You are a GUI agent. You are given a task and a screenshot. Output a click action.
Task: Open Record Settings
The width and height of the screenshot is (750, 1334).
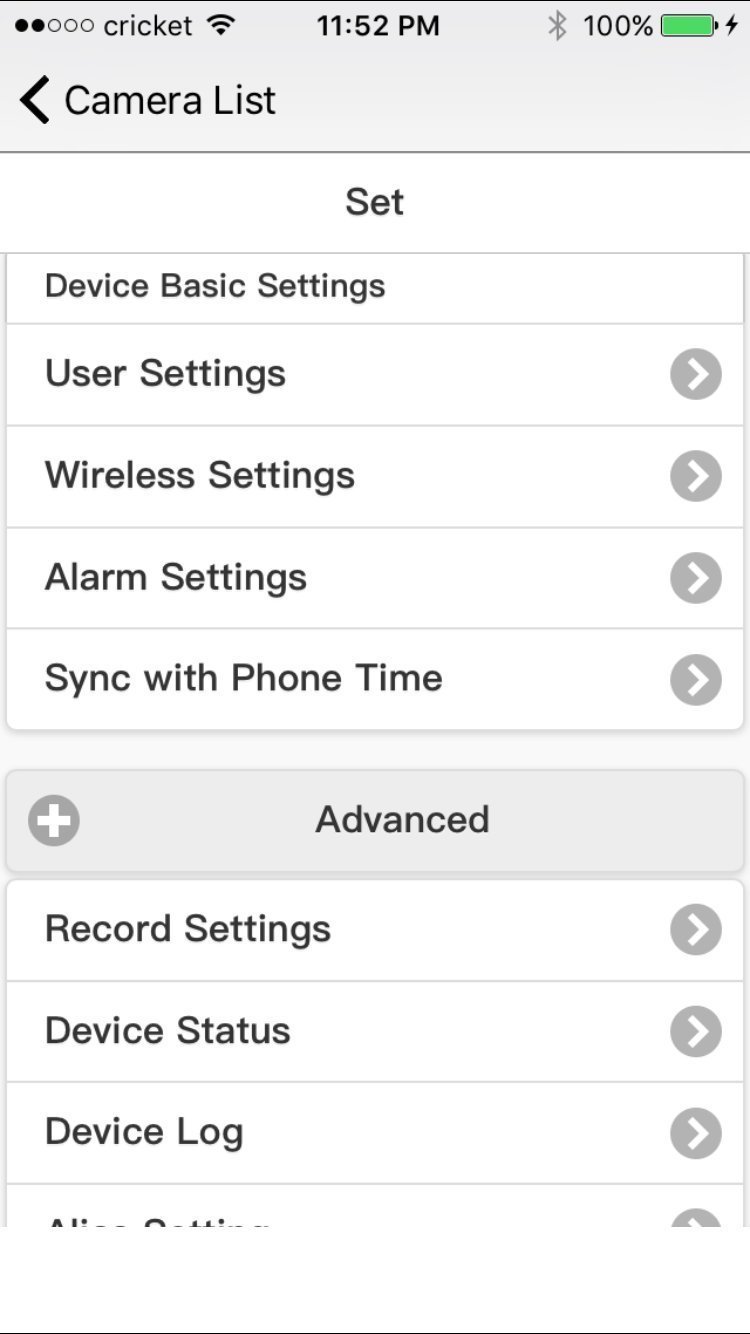pos(374,930)
